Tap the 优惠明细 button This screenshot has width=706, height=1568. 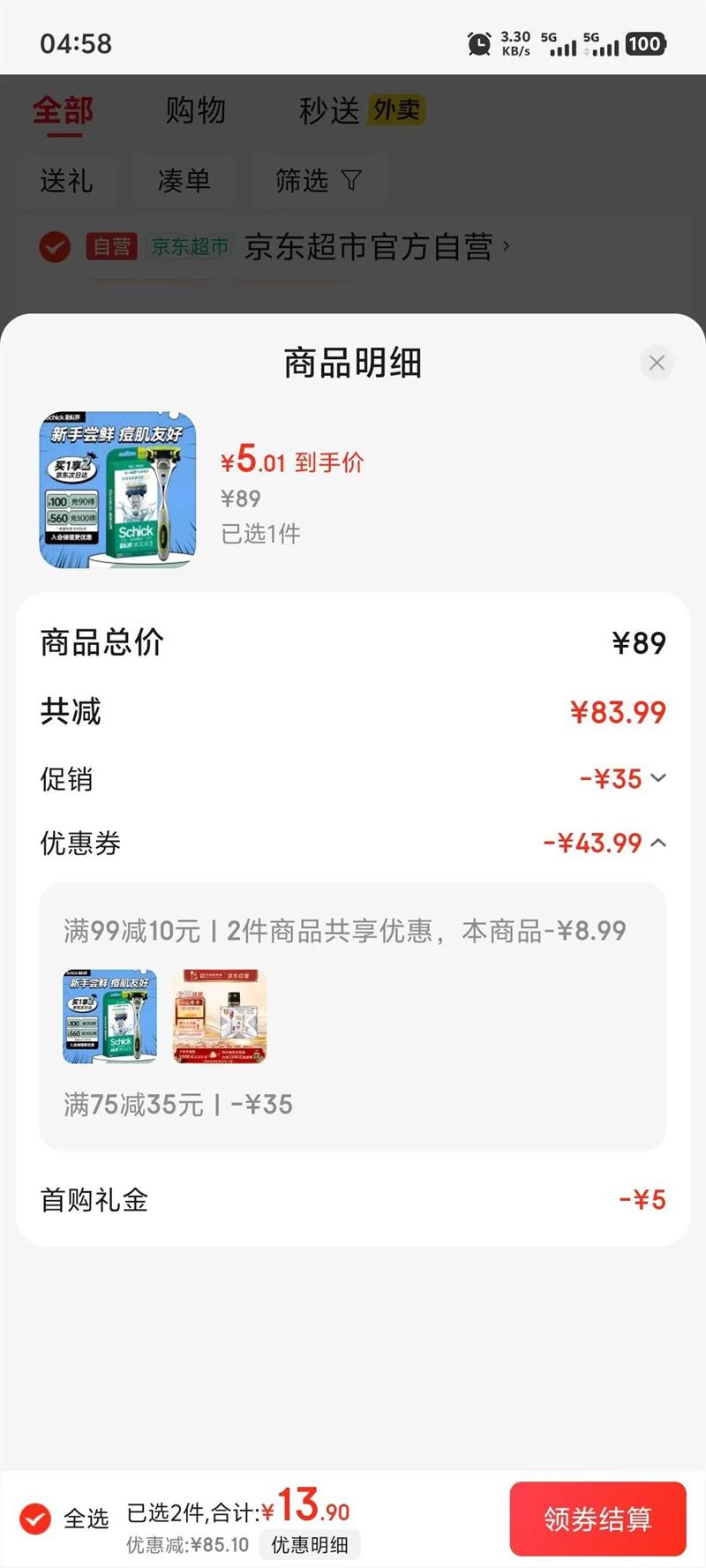click(310, 1544)
